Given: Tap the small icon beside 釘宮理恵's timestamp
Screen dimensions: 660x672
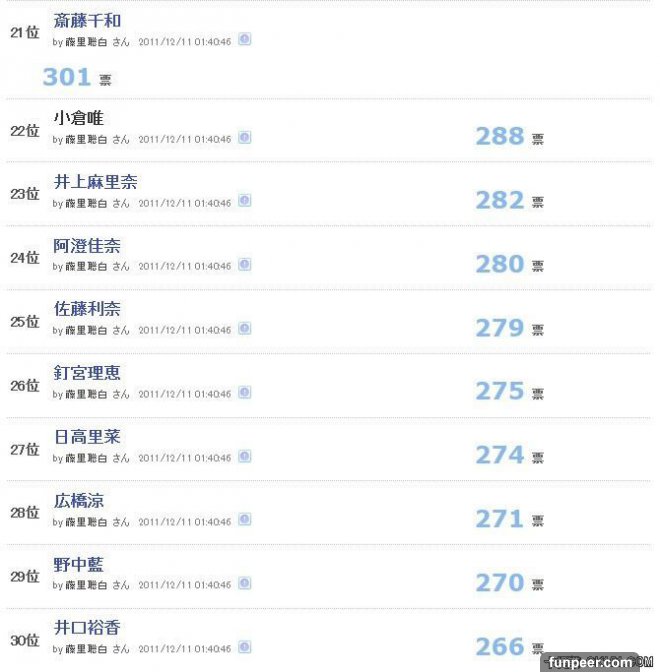Looking at the screenshot, I should pyautogui.click(x=245, y=393).
